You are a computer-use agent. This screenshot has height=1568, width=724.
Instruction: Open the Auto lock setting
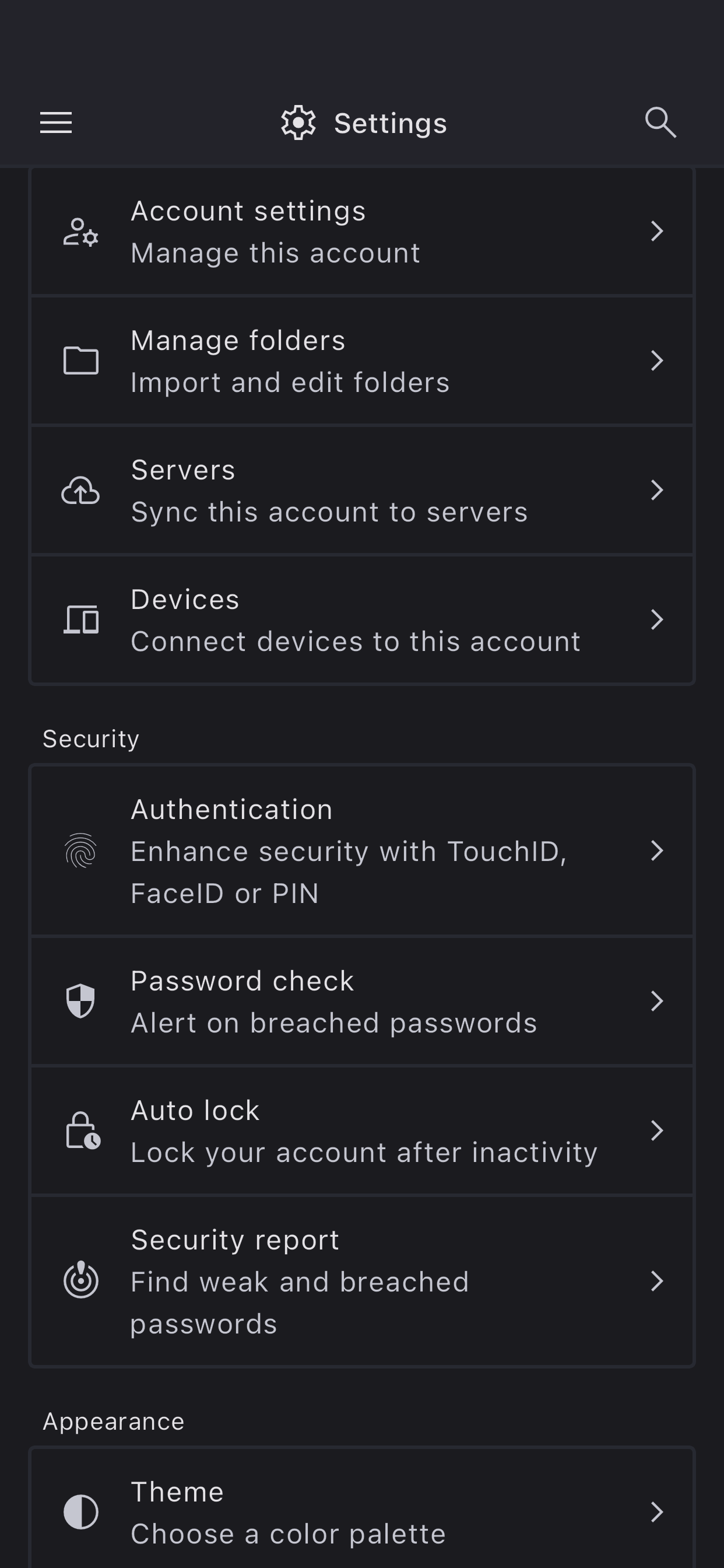[361, 1131]
